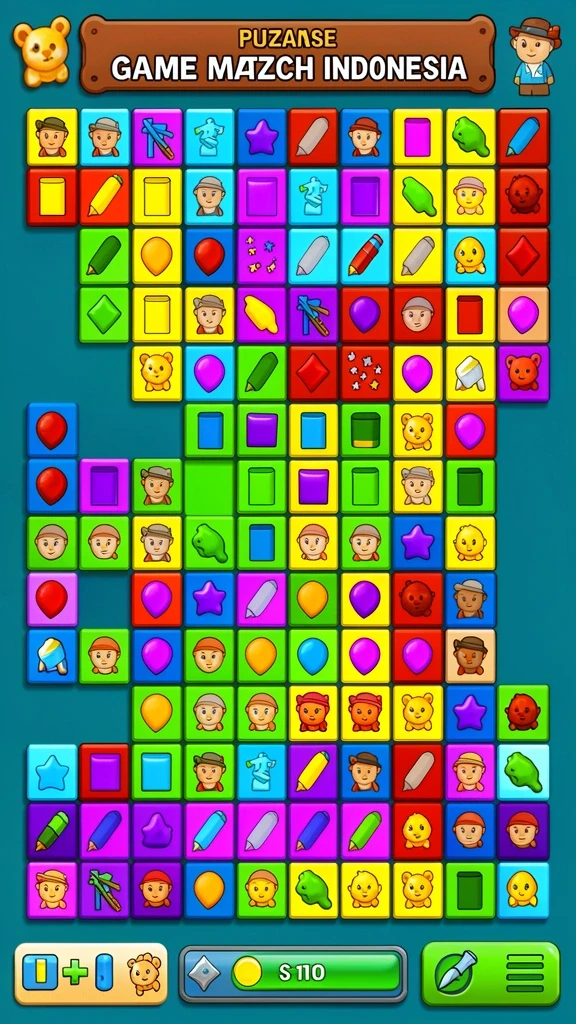Select the white rocket on the blue tile
The image size is (576, 1024).
coord(52,656)
